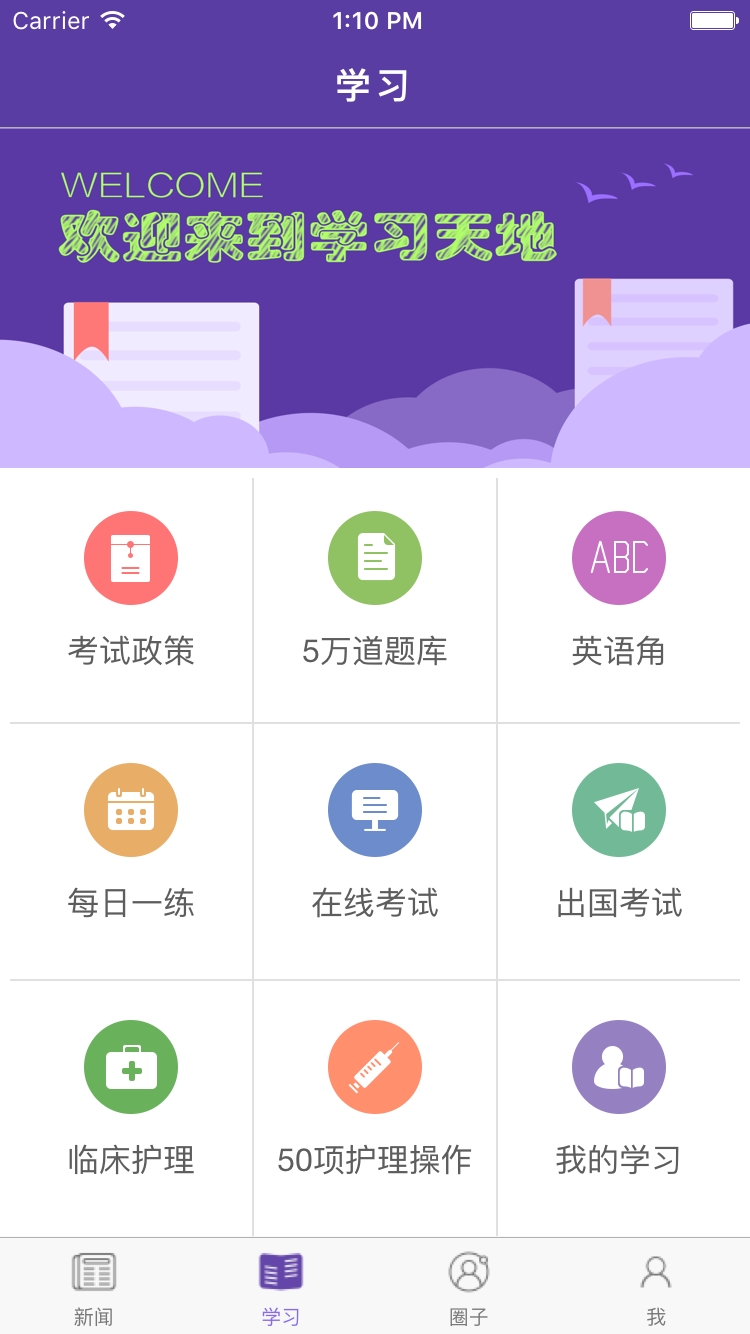Go to the 我 profile tab

click(656, 1285)
